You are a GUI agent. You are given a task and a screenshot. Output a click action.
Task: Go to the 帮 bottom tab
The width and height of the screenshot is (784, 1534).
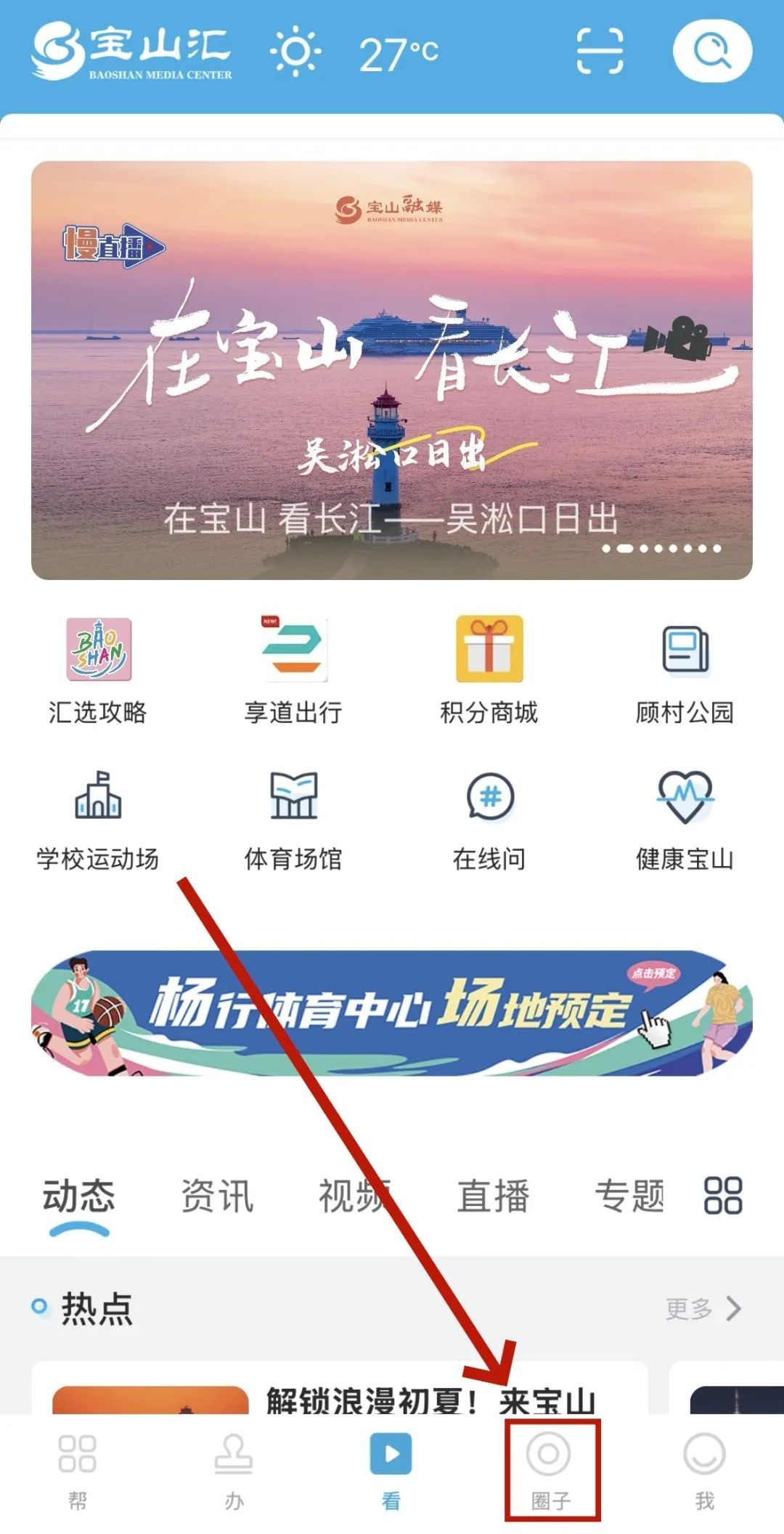pos(78,1471)
